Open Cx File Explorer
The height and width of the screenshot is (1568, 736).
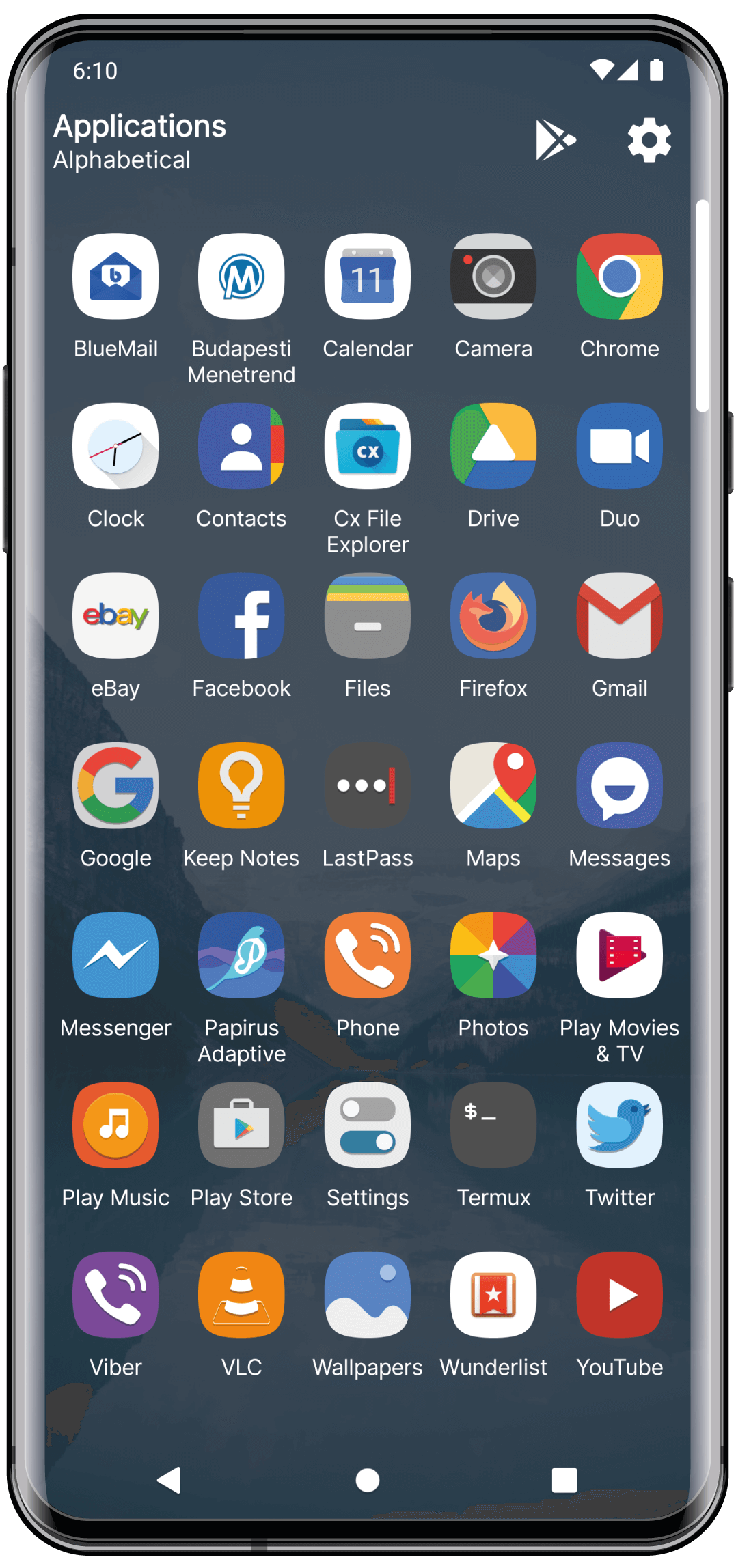click(x=368, y=446)
